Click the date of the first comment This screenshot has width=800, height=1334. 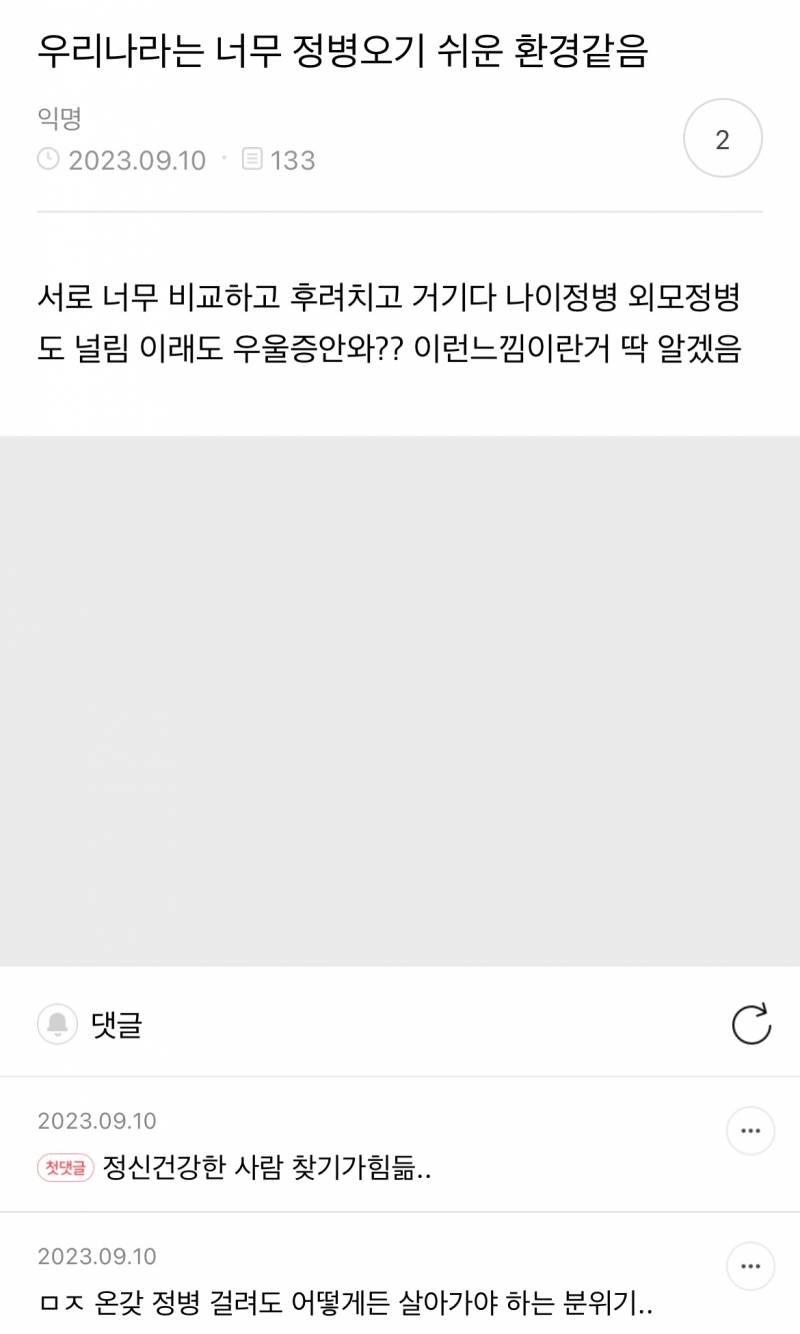click(x=88, y=1120)
